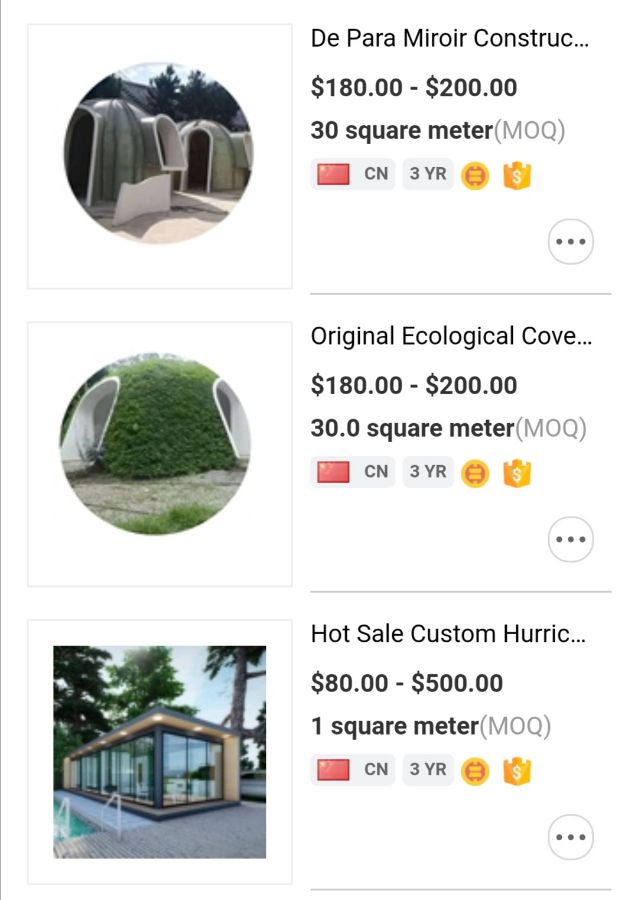This screenshot has height=900, width=638.
Task: Open more options for De Para Miroir listing
Action: pyautogui.click(x=571, y=242)
